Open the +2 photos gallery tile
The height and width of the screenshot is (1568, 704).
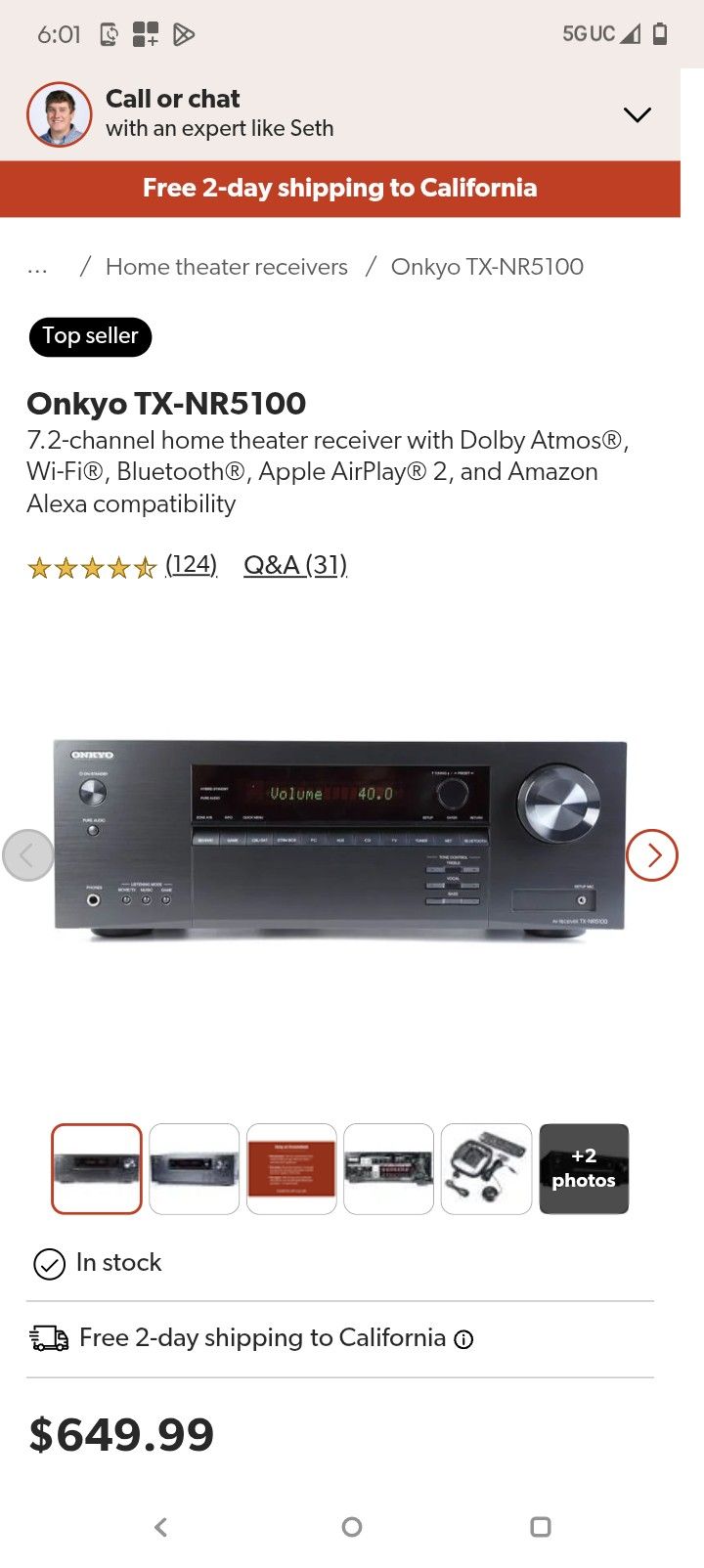pos(584,1169)
